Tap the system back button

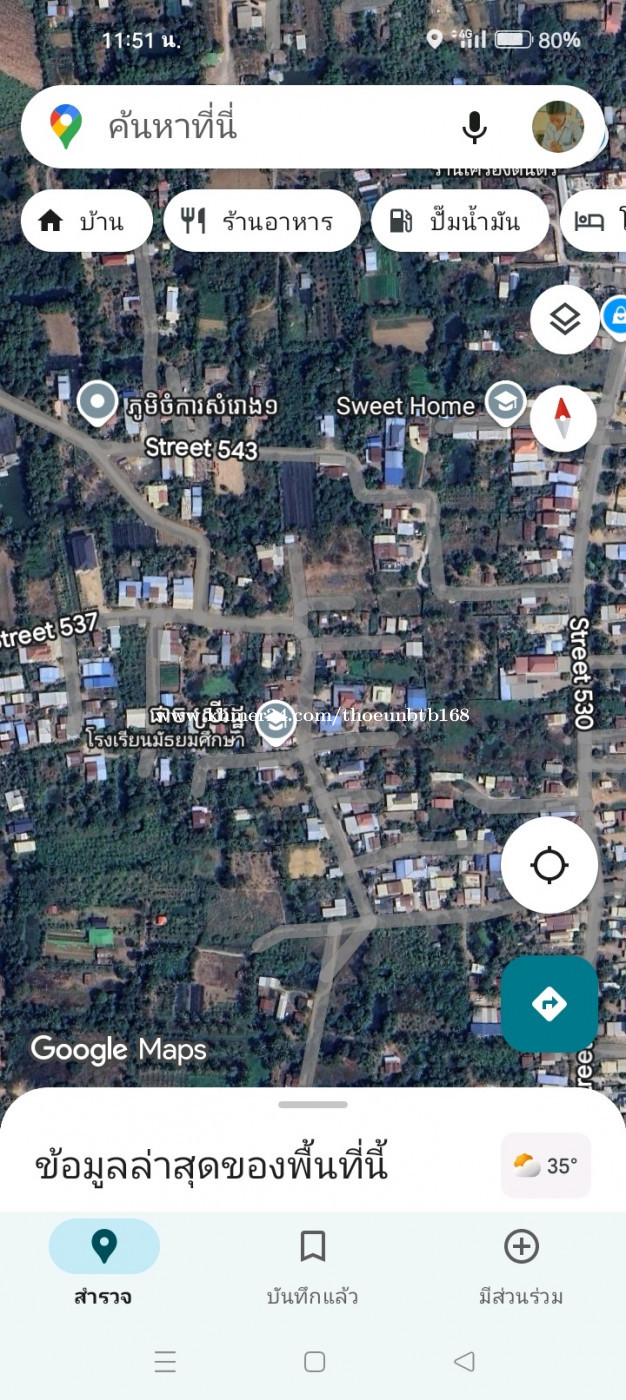464,1361
